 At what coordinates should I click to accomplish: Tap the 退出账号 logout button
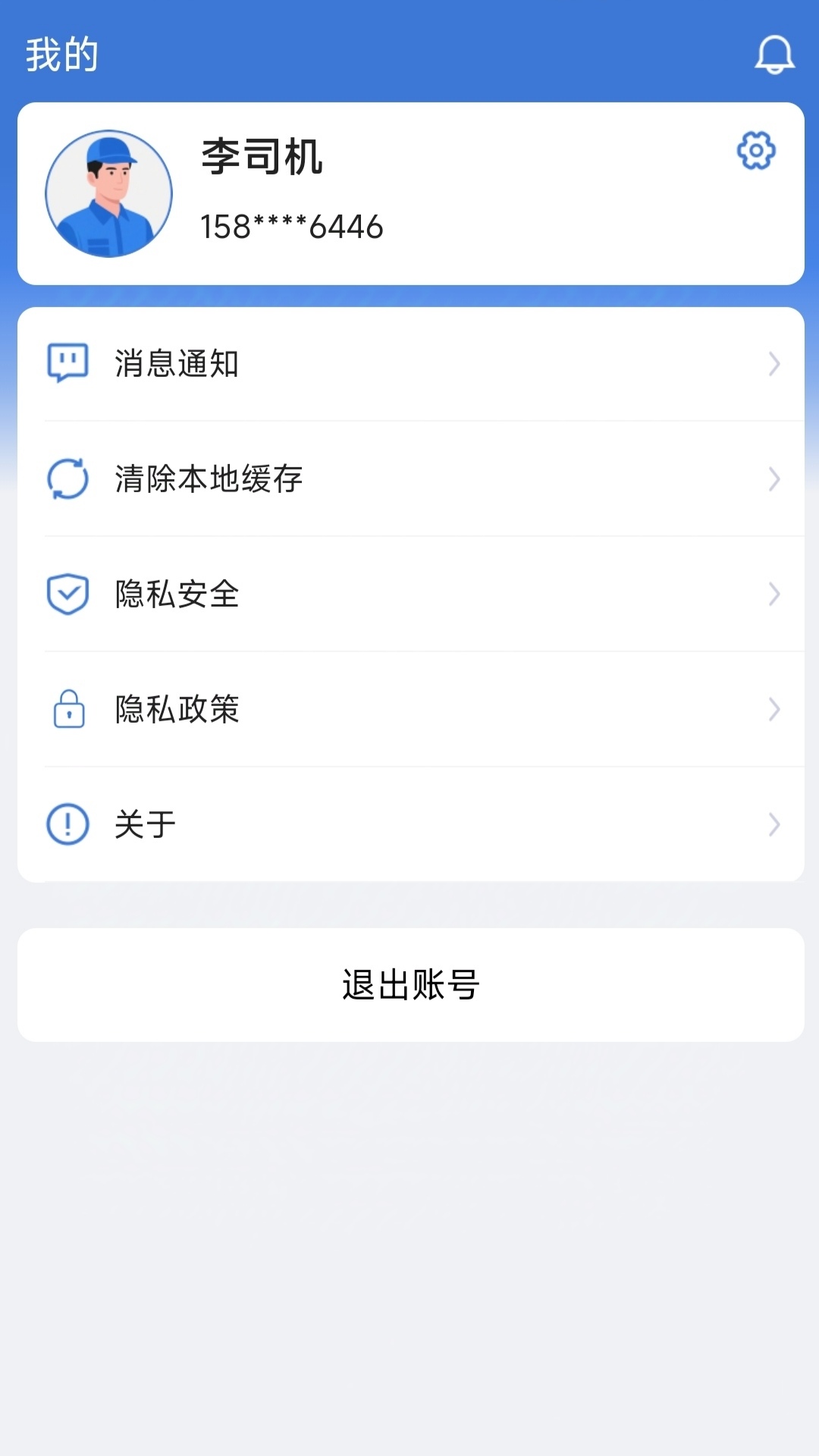[x=409, y=984]
